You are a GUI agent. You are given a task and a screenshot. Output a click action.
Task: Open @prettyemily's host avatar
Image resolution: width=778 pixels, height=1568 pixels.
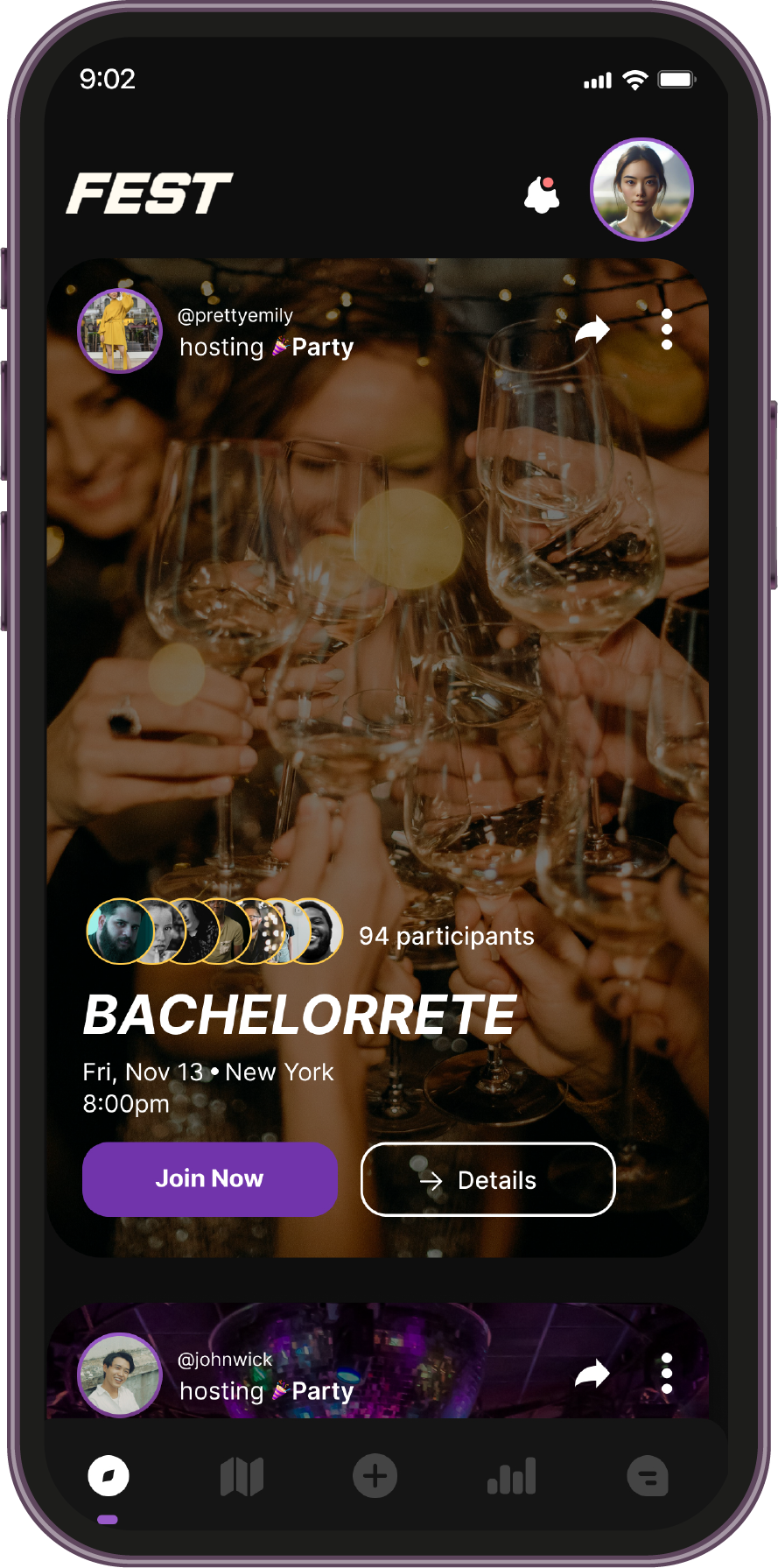(120, 331)
